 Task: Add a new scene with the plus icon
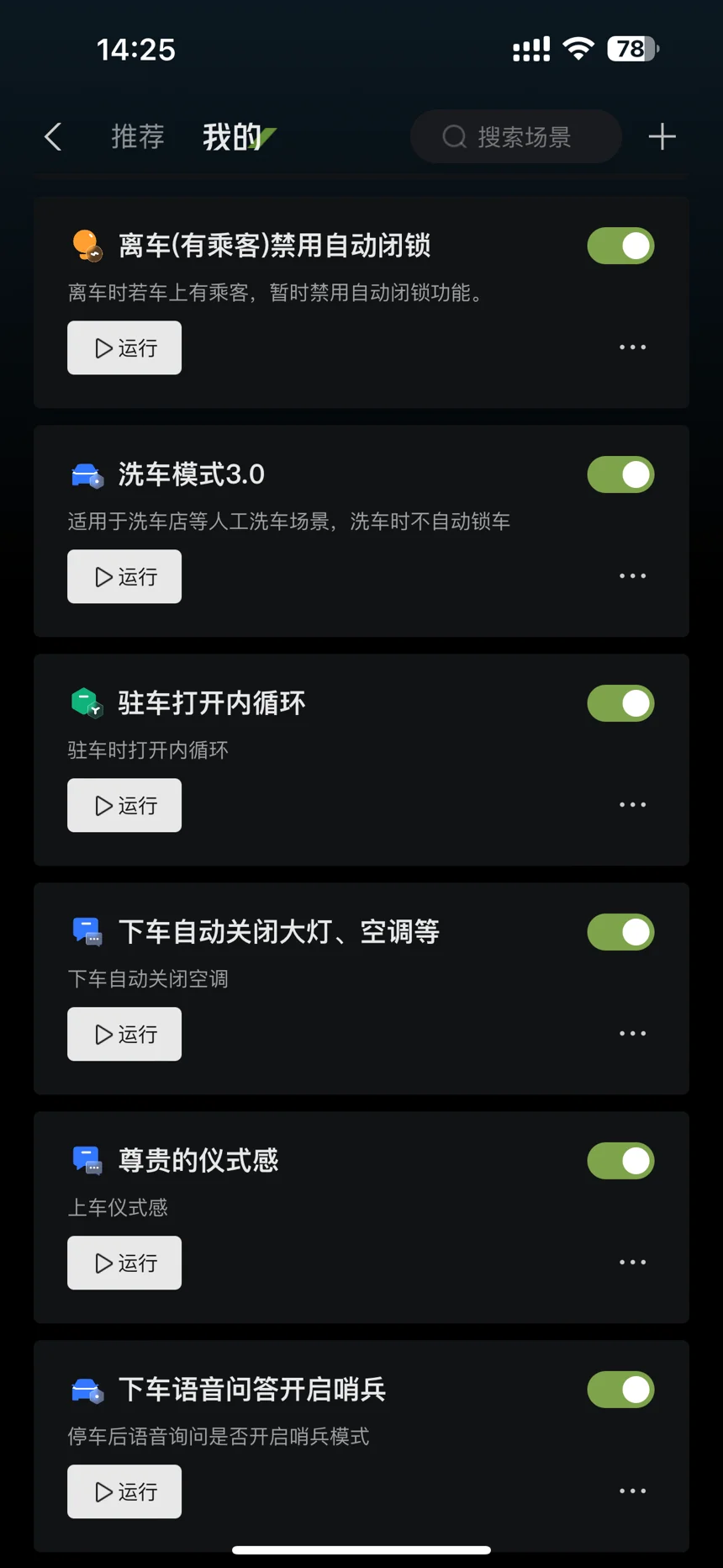click(662, 136)
